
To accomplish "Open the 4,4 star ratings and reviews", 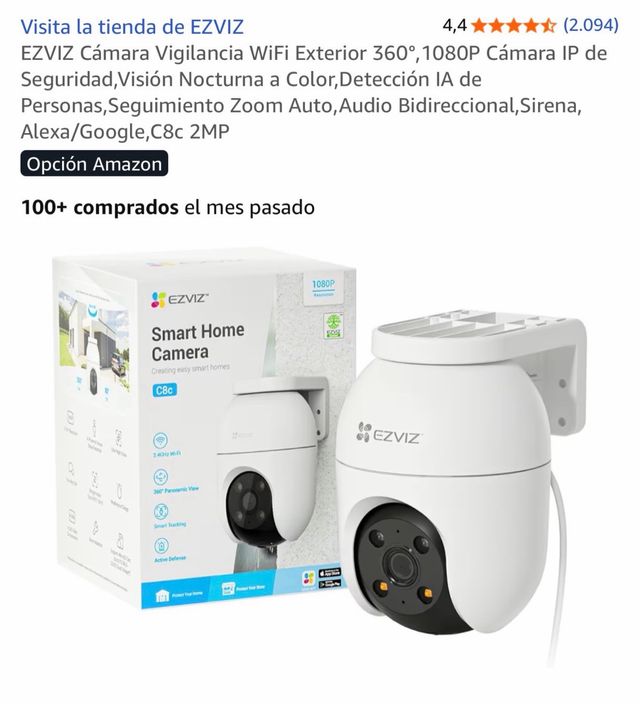I will (514, 24).
